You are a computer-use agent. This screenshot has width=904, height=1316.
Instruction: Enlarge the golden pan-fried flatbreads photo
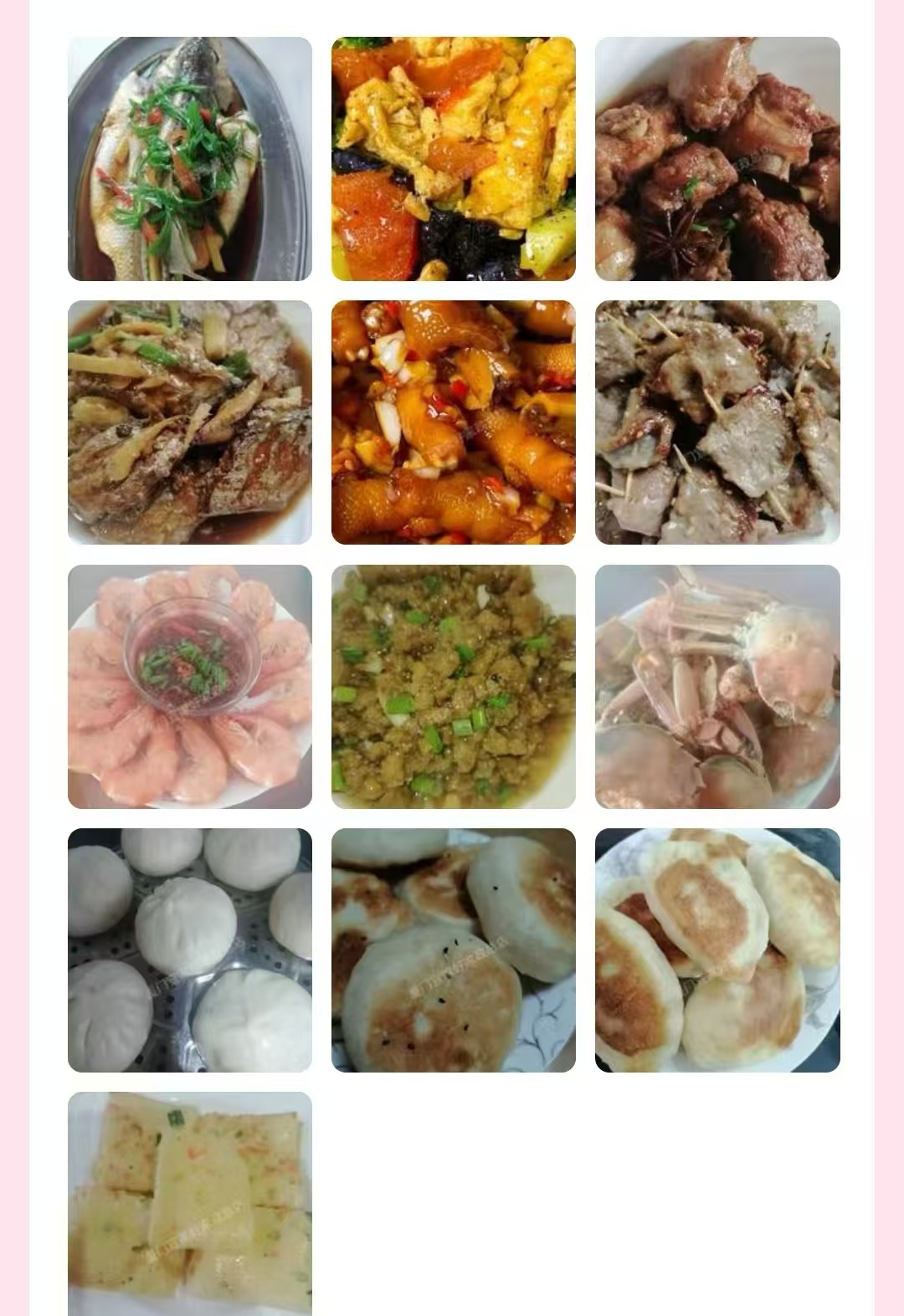point(717,950)
